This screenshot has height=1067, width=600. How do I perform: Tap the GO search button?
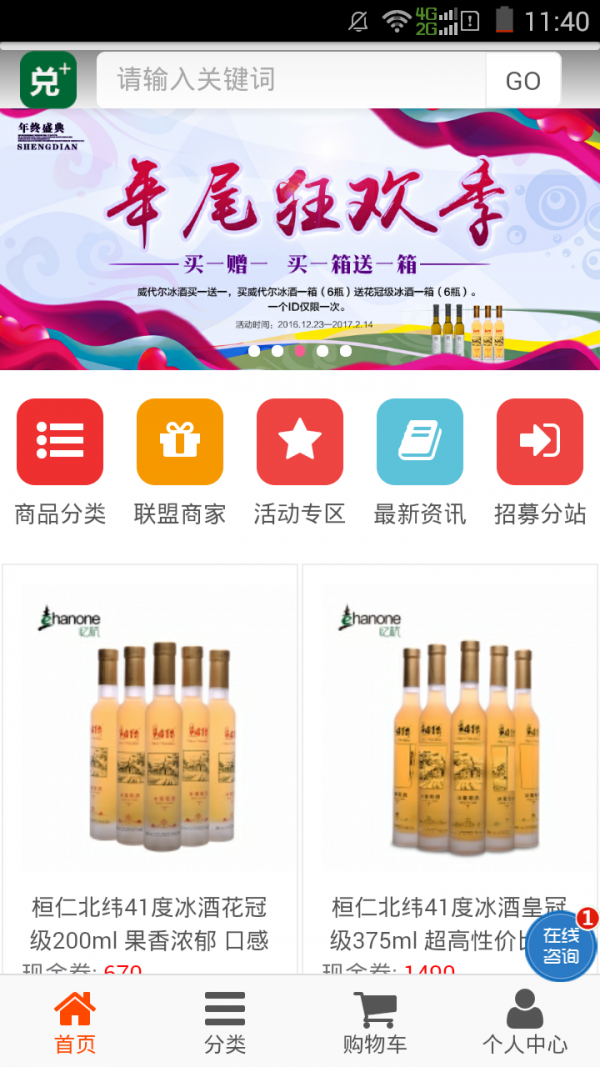(523, 81)
